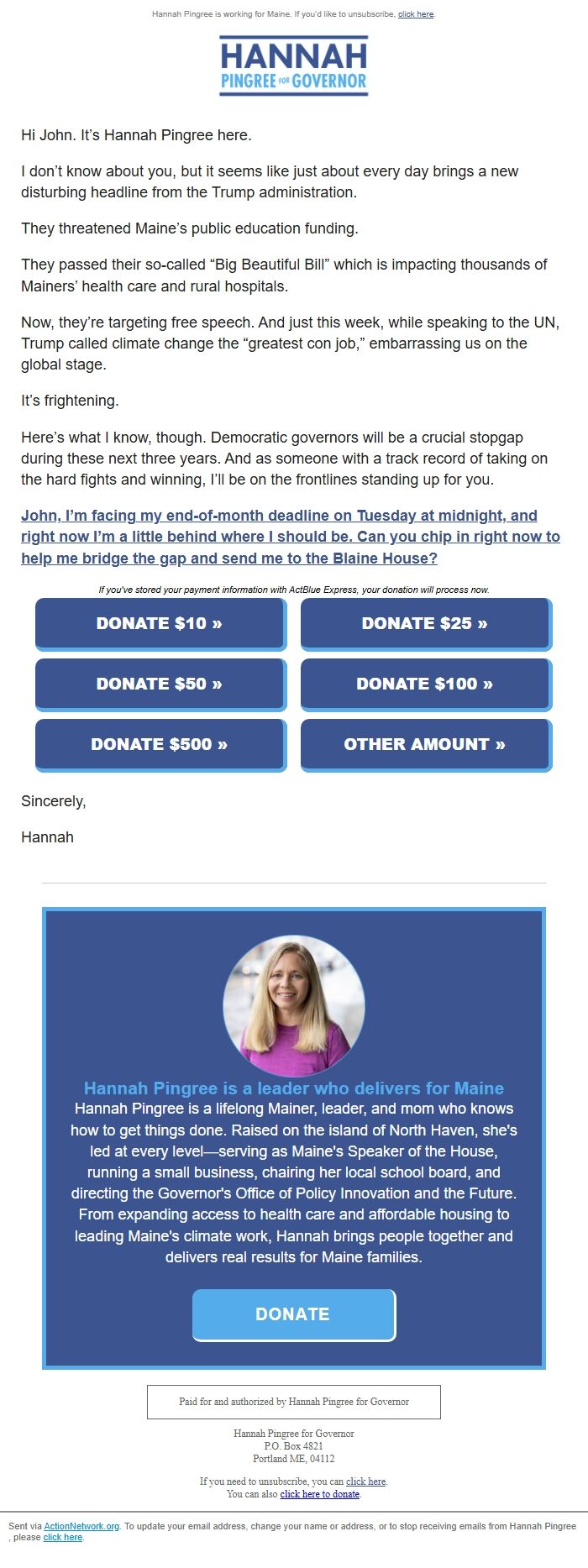588x1568 pixels.
Task: Tap the light blue Donate button in the bio box
Action: point(293,1314)
